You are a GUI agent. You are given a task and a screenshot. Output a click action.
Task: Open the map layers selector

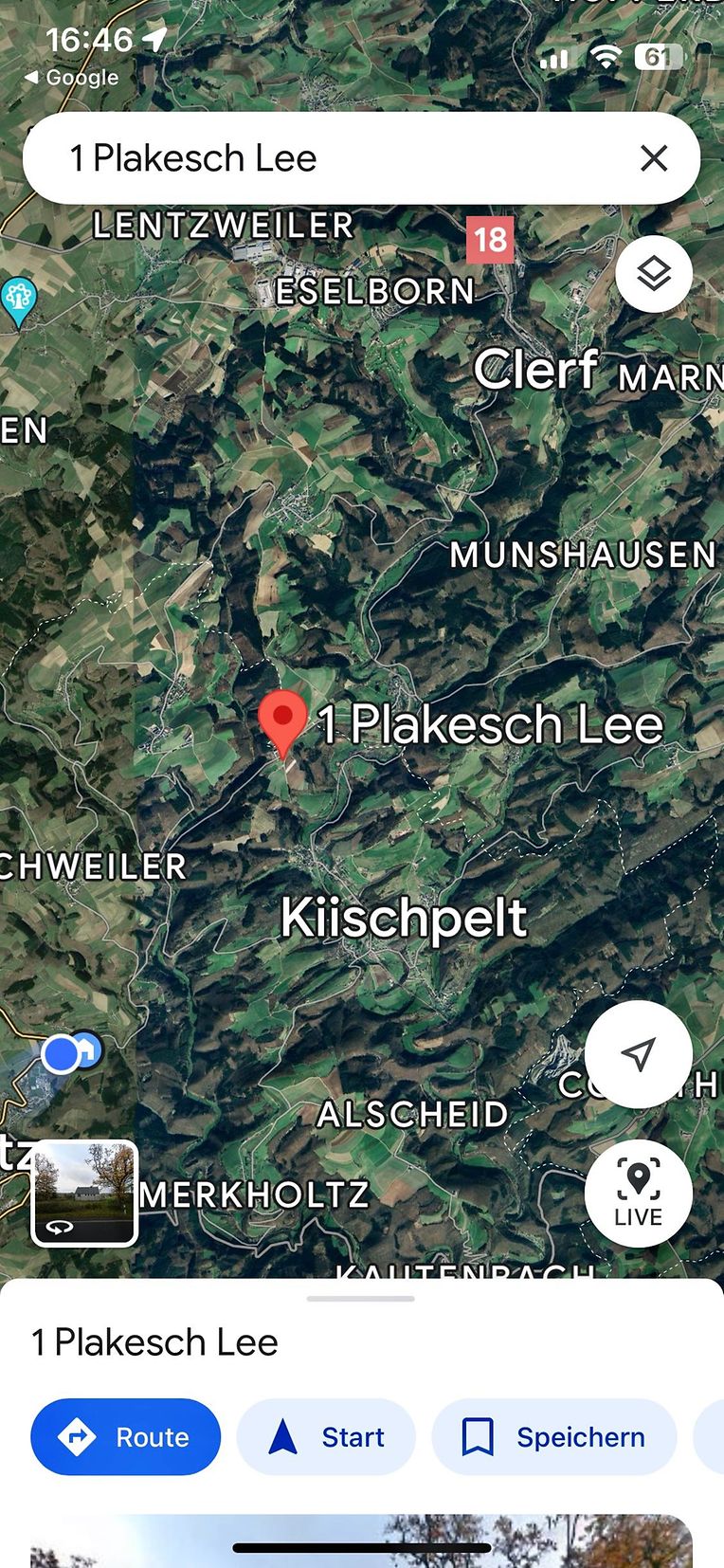tap(654, 275)
